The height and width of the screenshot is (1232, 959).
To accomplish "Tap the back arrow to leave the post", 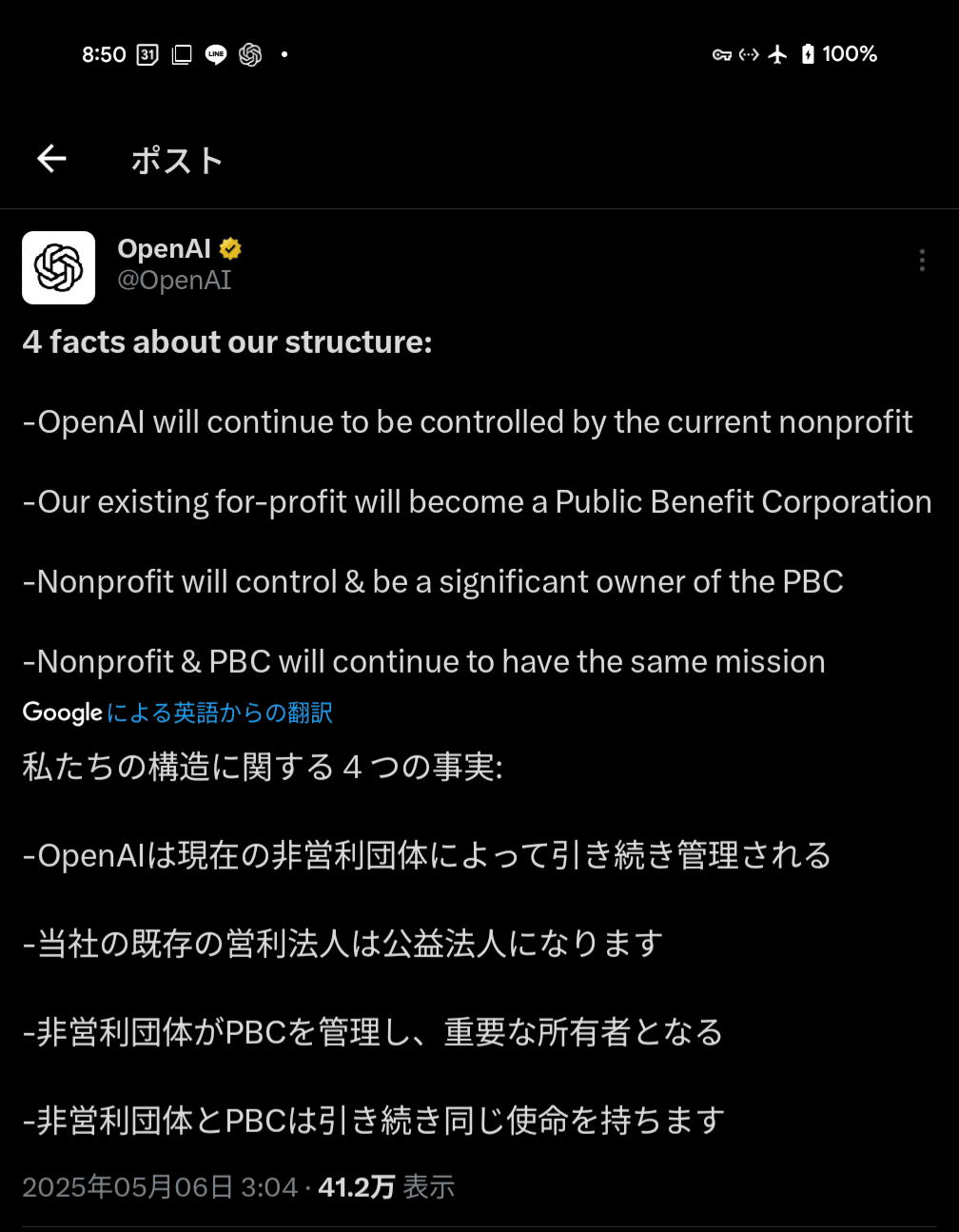I will point(51,158).
